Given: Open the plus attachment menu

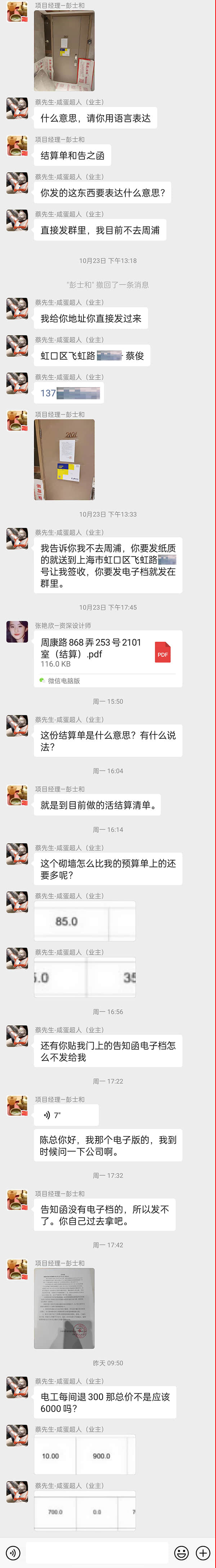Looking at the screenshot, I should pos(203,1553).
